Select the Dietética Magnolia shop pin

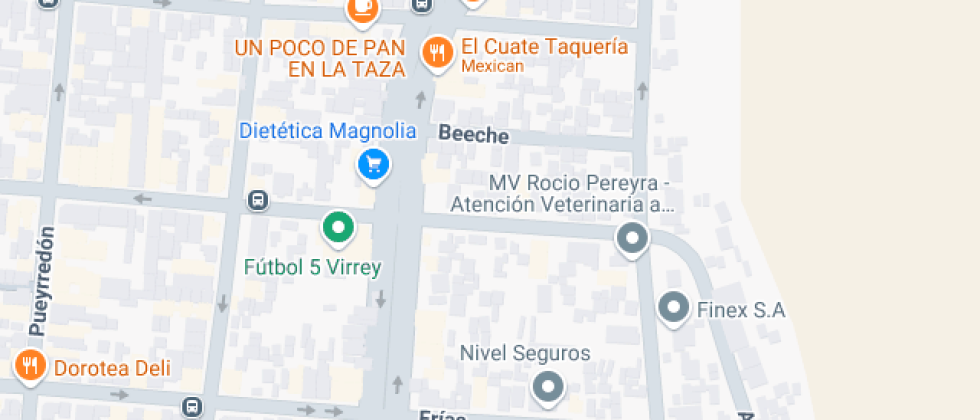(x=374, y=163)
